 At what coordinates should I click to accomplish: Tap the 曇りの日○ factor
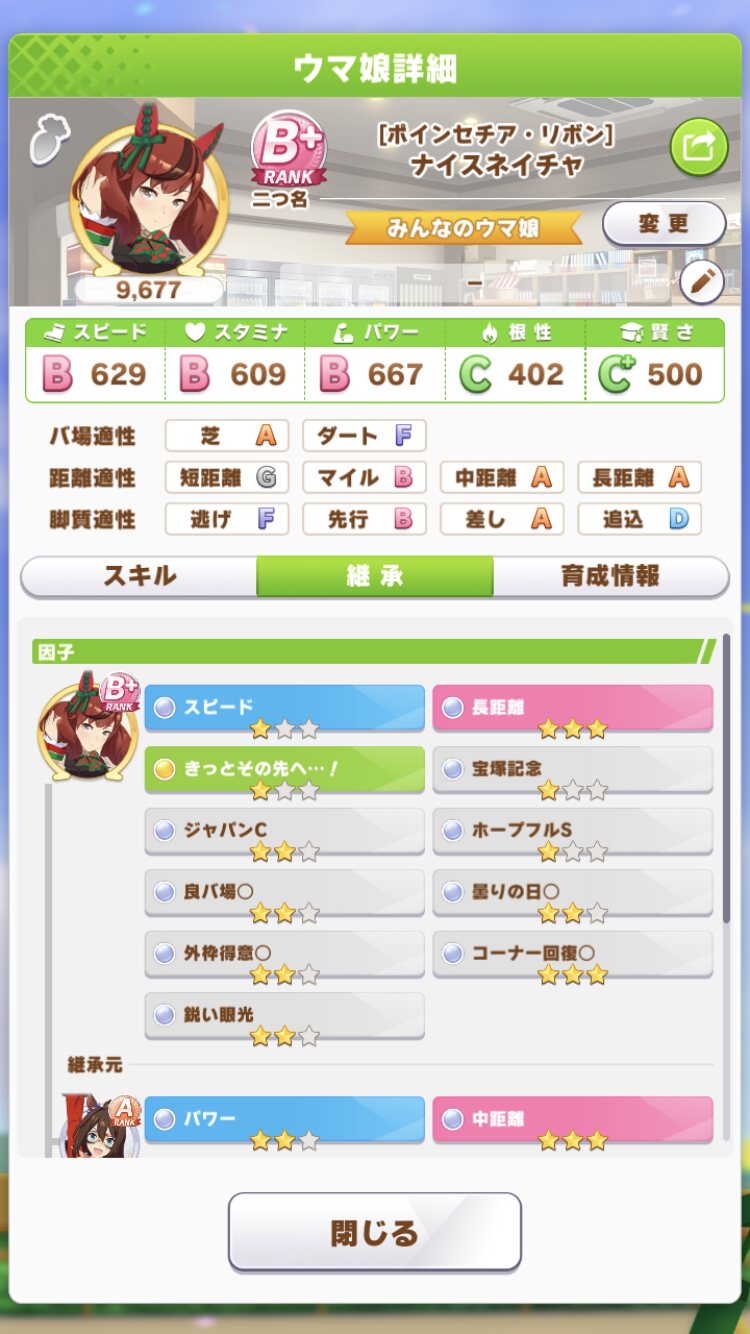tap(573, 893)
